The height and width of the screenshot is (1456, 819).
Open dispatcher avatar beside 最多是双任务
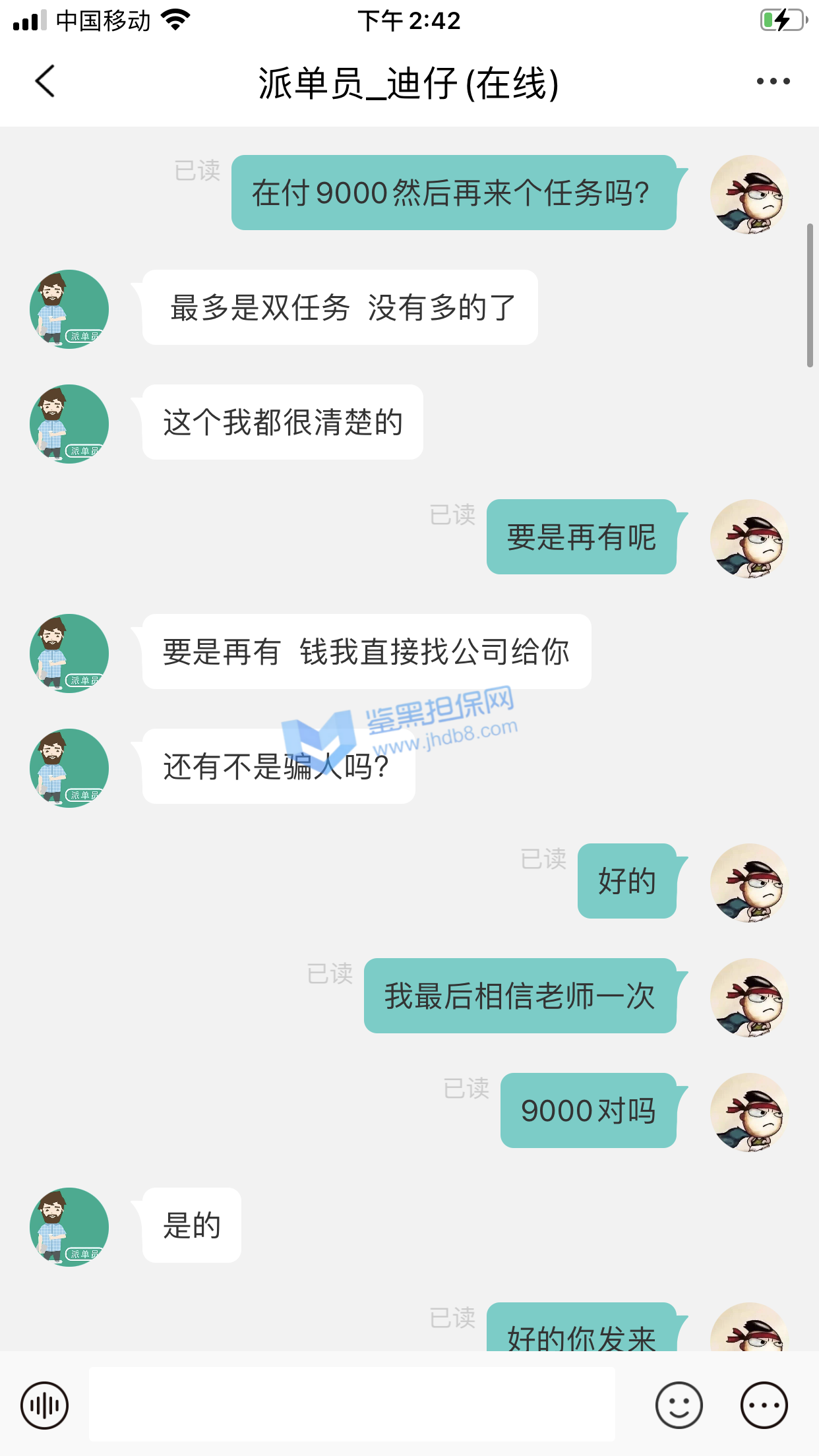point(69,309)
